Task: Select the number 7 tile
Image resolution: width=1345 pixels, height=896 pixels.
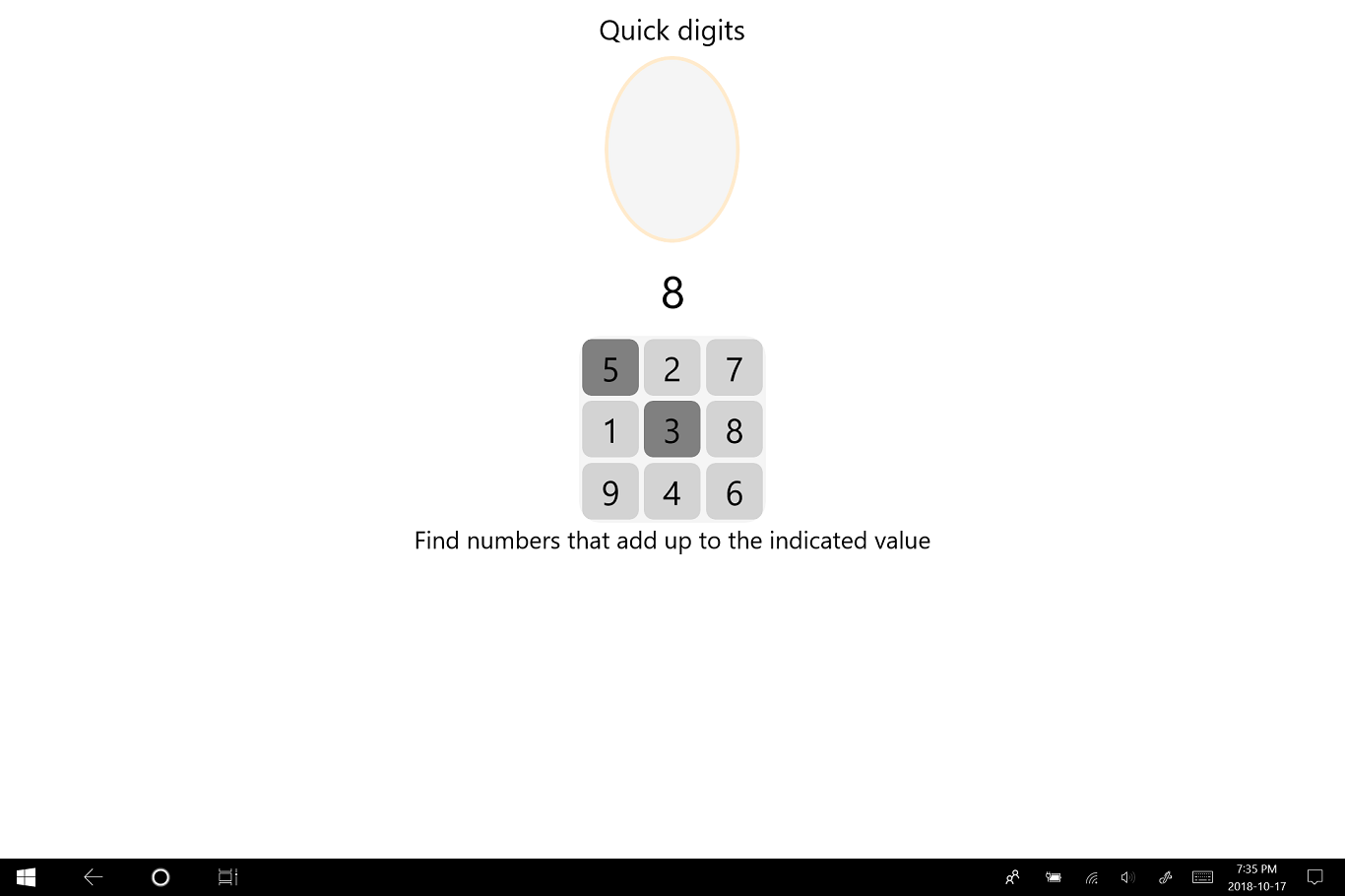Action: coord(735,368)
